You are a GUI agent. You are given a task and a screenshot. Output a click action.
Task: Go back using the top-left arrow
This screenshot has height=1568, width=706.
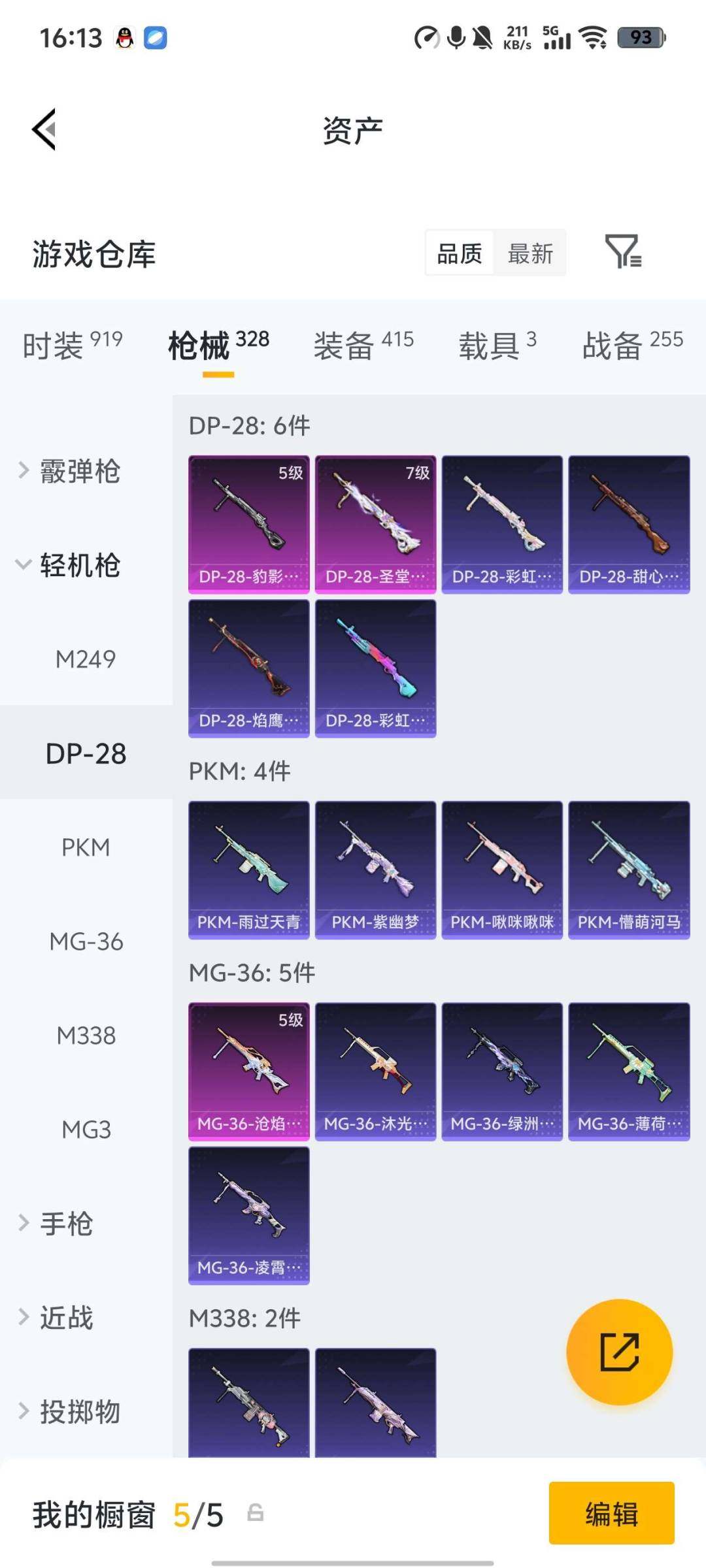[x=44, y=129]
